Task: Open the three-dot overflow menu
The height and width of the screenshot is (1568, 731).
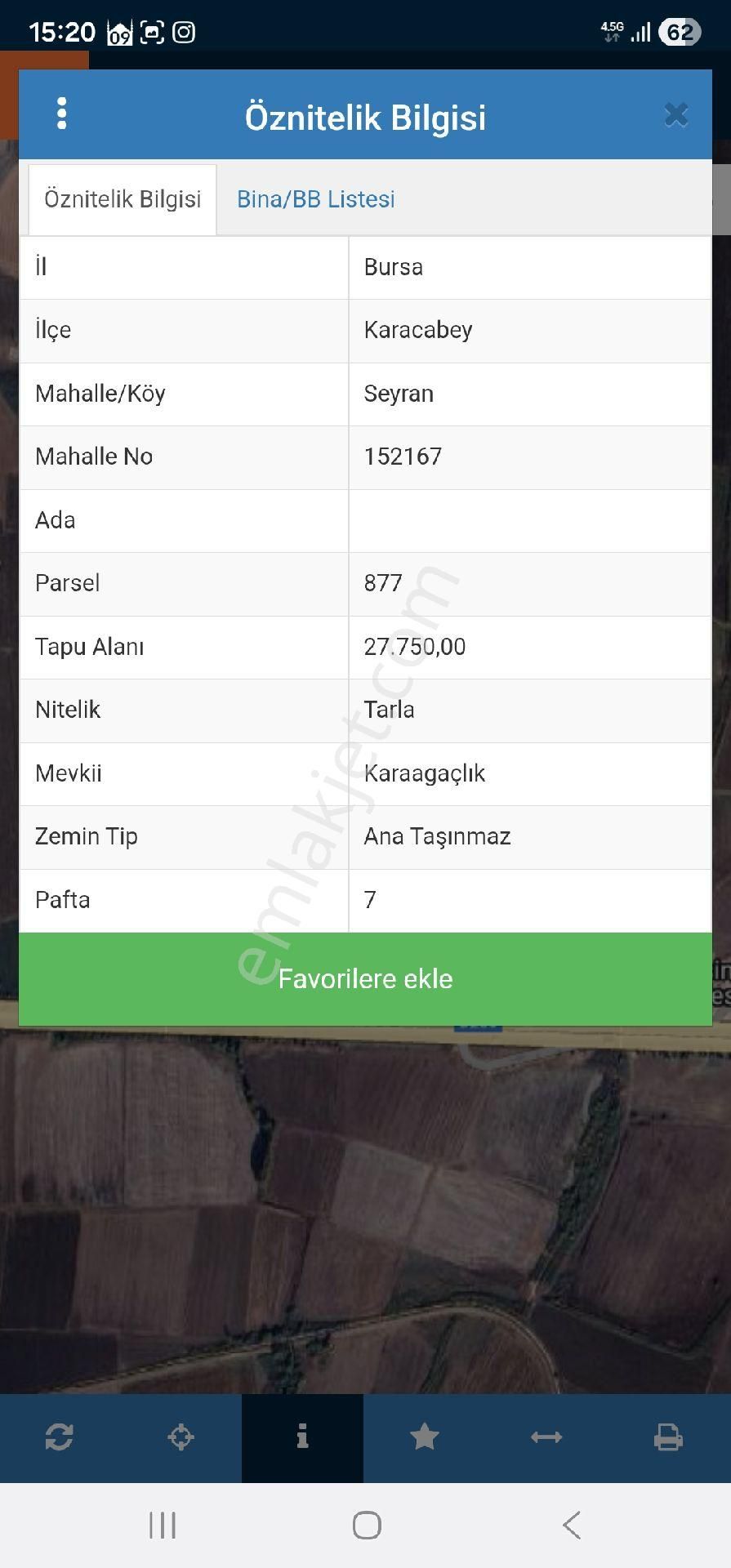Action: [x=62, y=114]
